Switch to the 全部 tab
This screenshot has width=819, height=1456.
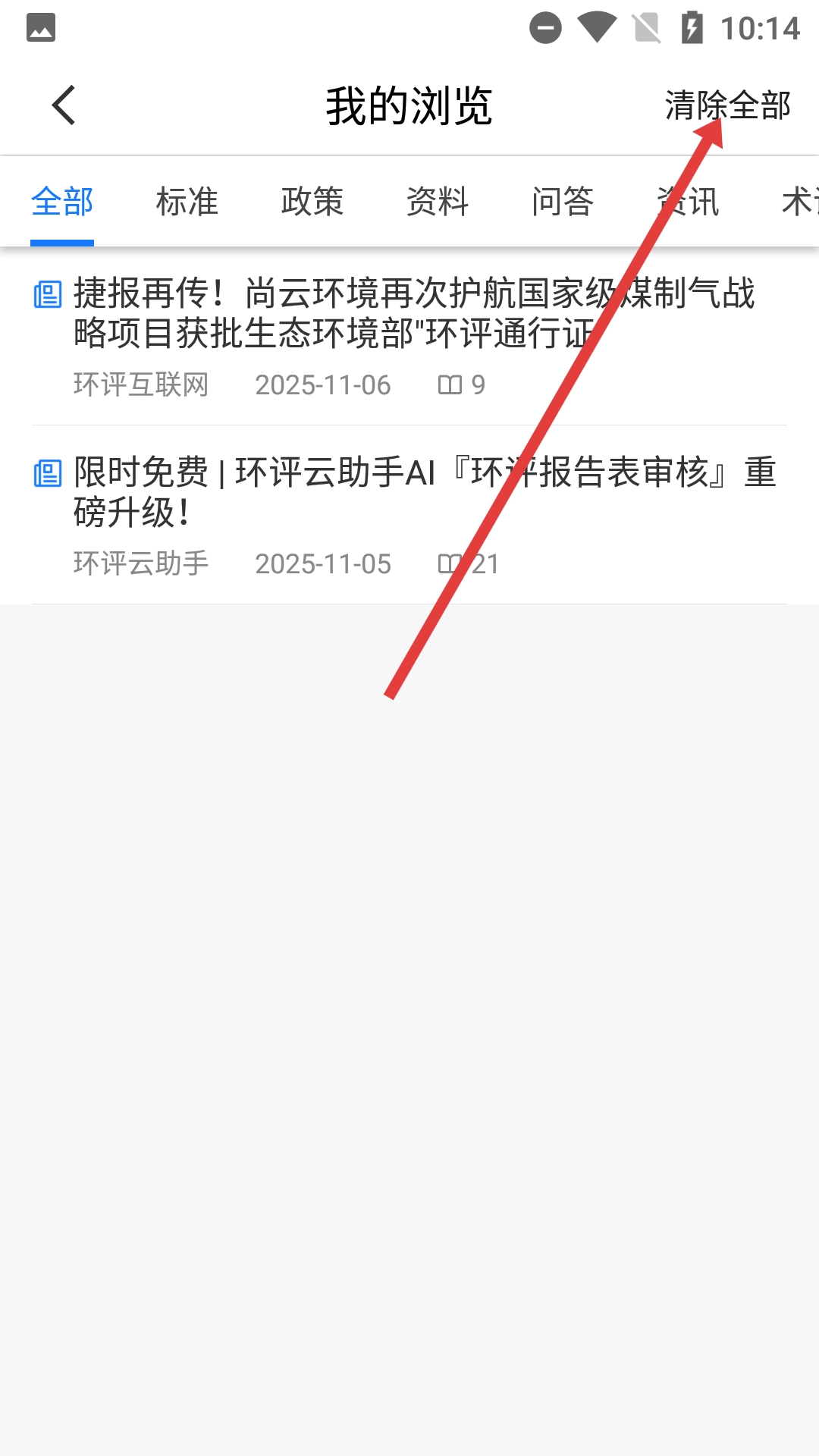click(62, 202)
